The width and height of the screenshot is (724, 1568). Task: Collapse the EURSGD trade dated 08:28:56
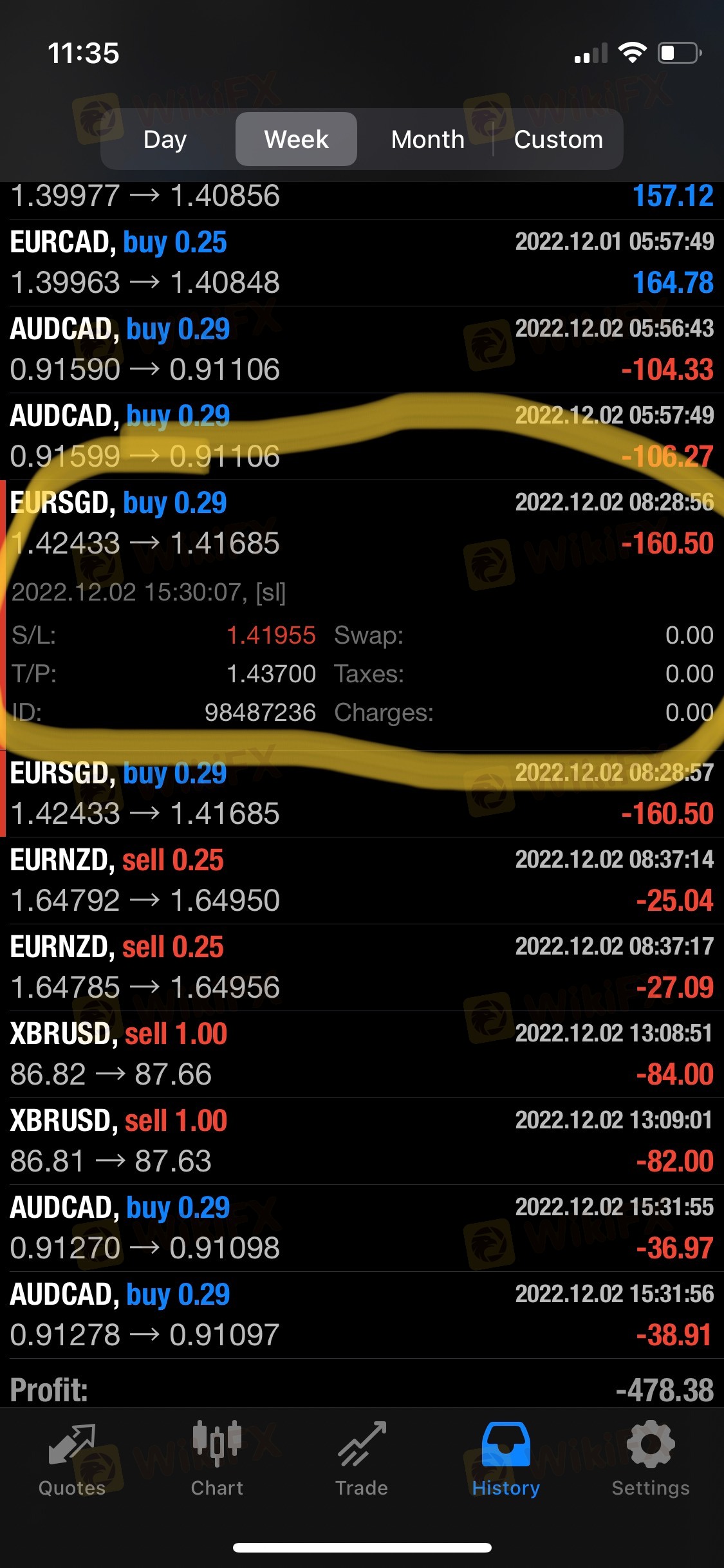(362, 523)
